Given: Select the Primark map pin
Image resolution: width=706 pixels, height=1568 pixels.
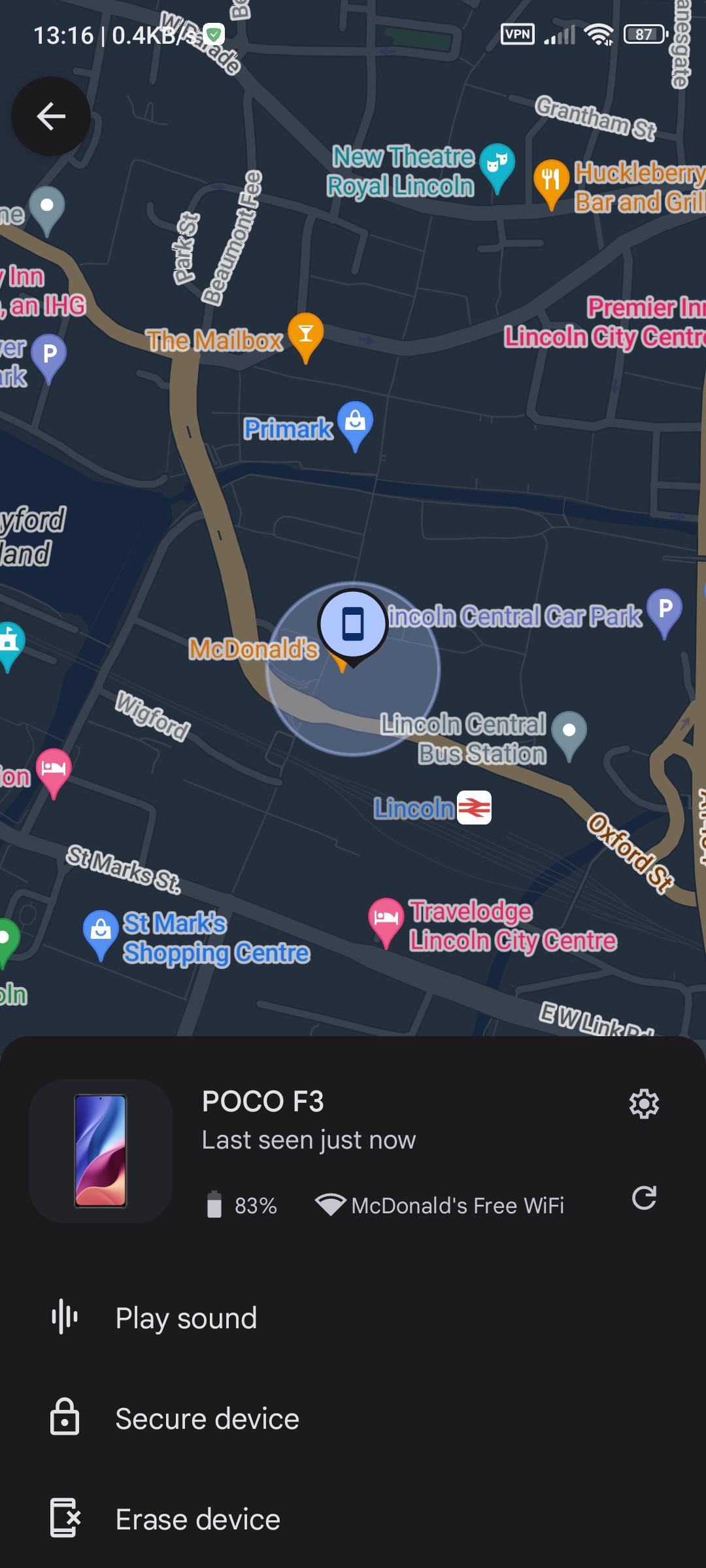Looking at the screenshot, I should [355, 421].
